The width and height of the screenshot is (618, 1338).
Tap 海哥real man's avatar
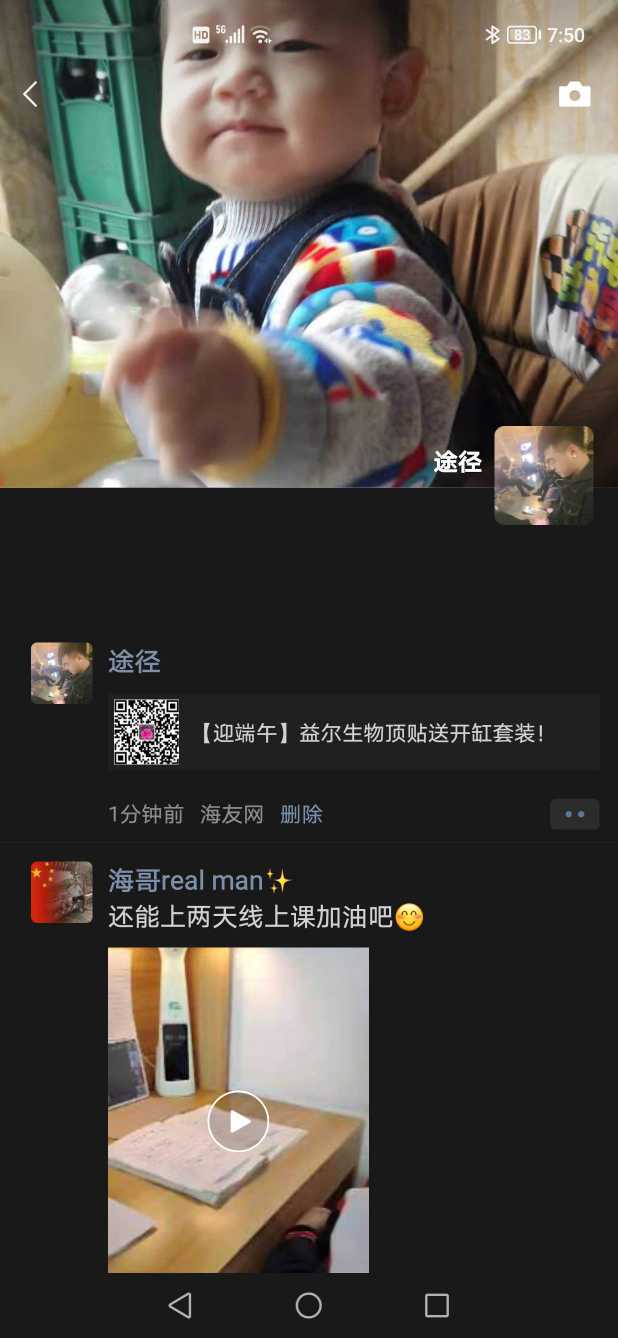62,892
